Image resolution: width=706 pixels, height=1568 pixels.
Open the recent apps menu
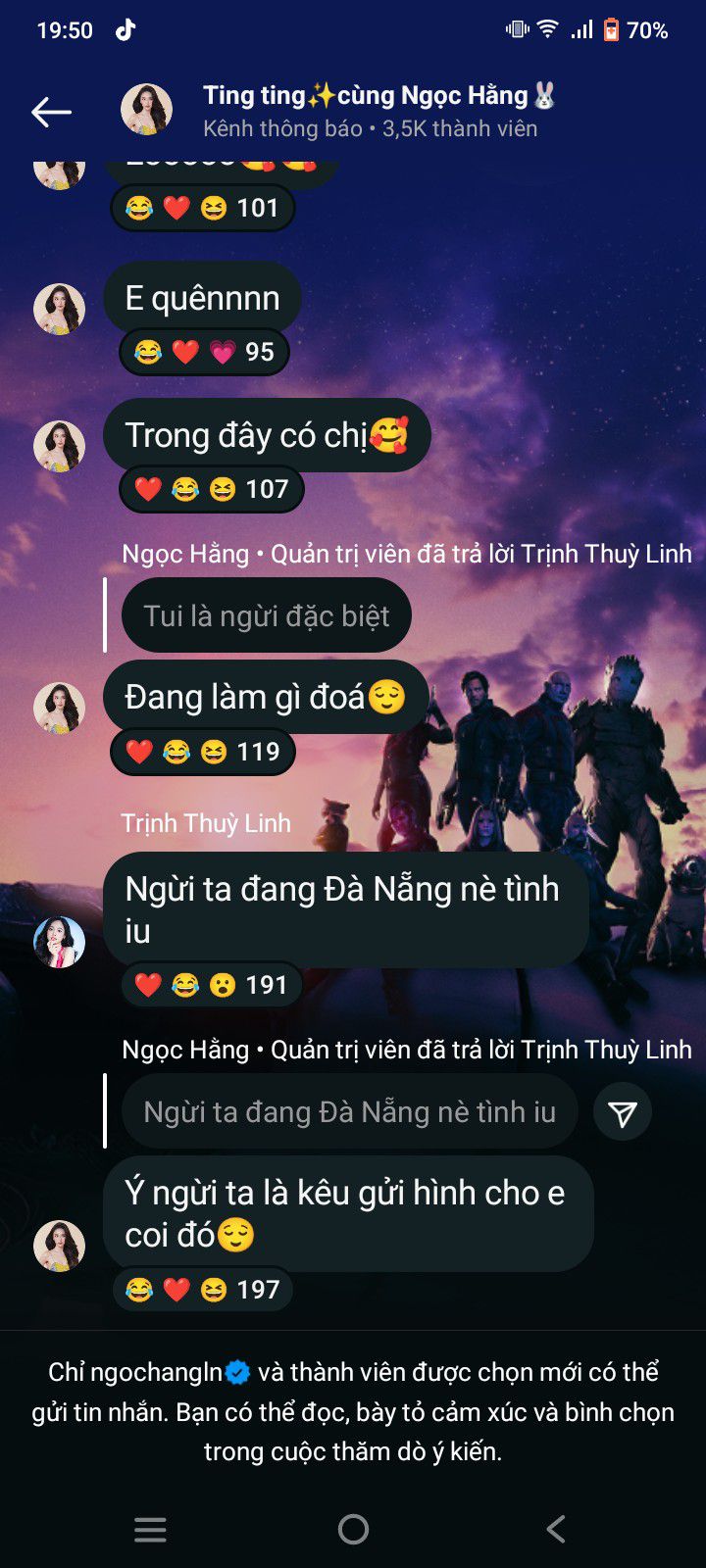pyautogui.click(x=150, y=1529)
